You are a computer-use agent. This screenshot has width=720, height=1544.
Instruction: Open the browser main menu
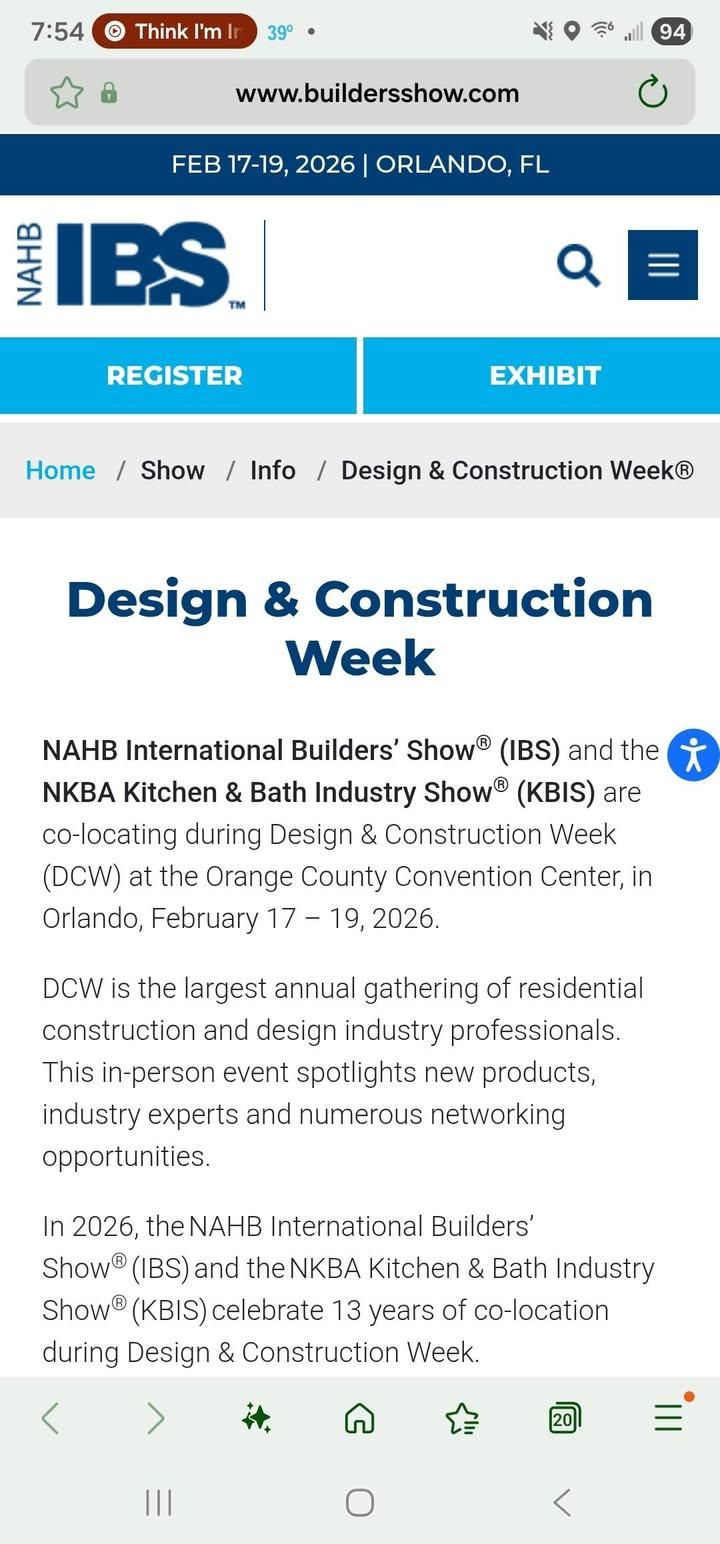pyautogui.click(x=668, y=1417)
